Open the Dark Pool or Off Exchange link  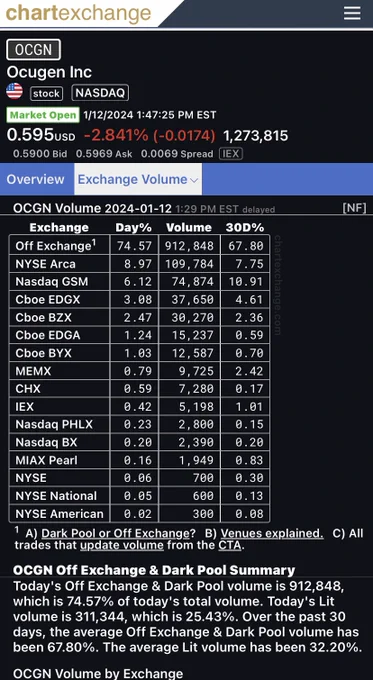click(118, 533)
